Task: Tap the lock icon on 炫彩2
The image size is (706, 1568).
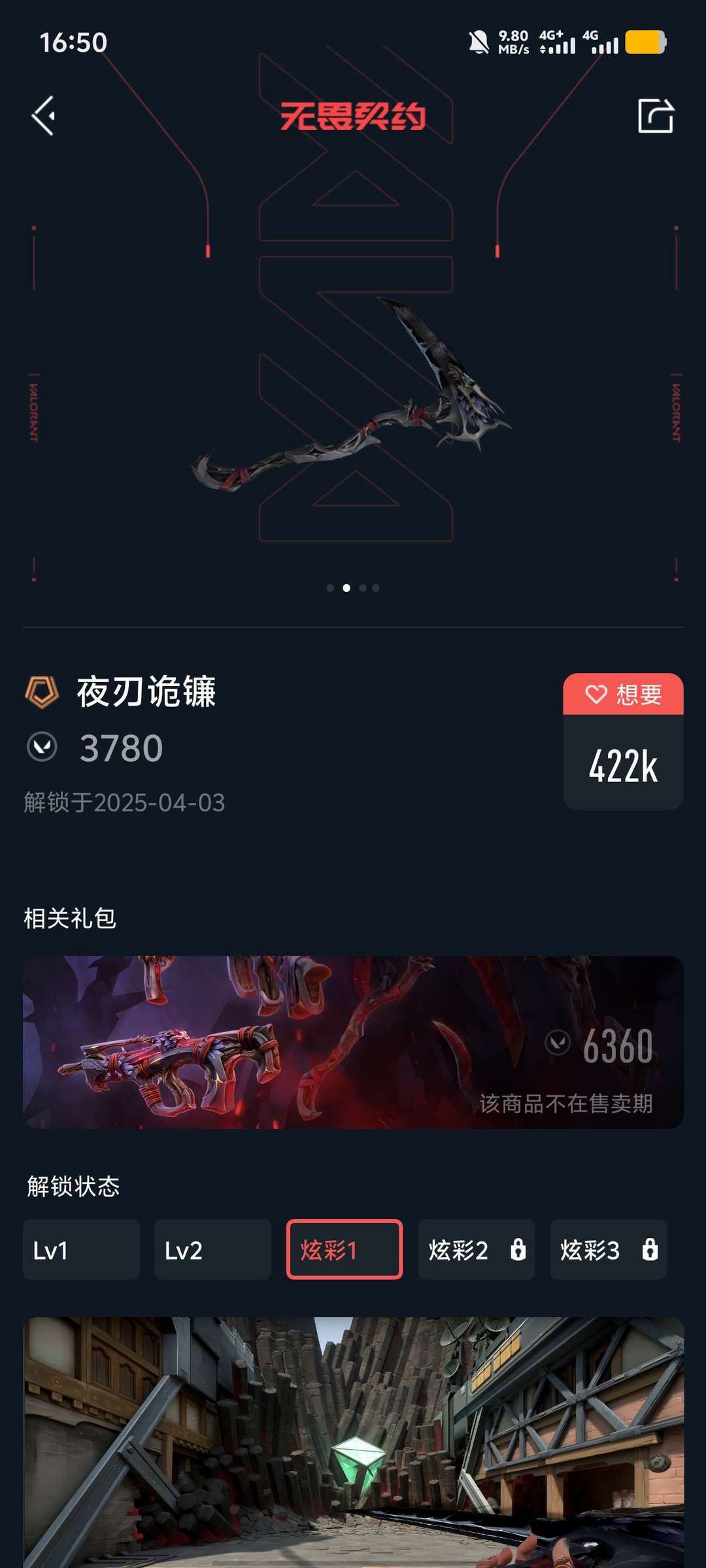Action: pyautogui.click(x=518, y=1250)
